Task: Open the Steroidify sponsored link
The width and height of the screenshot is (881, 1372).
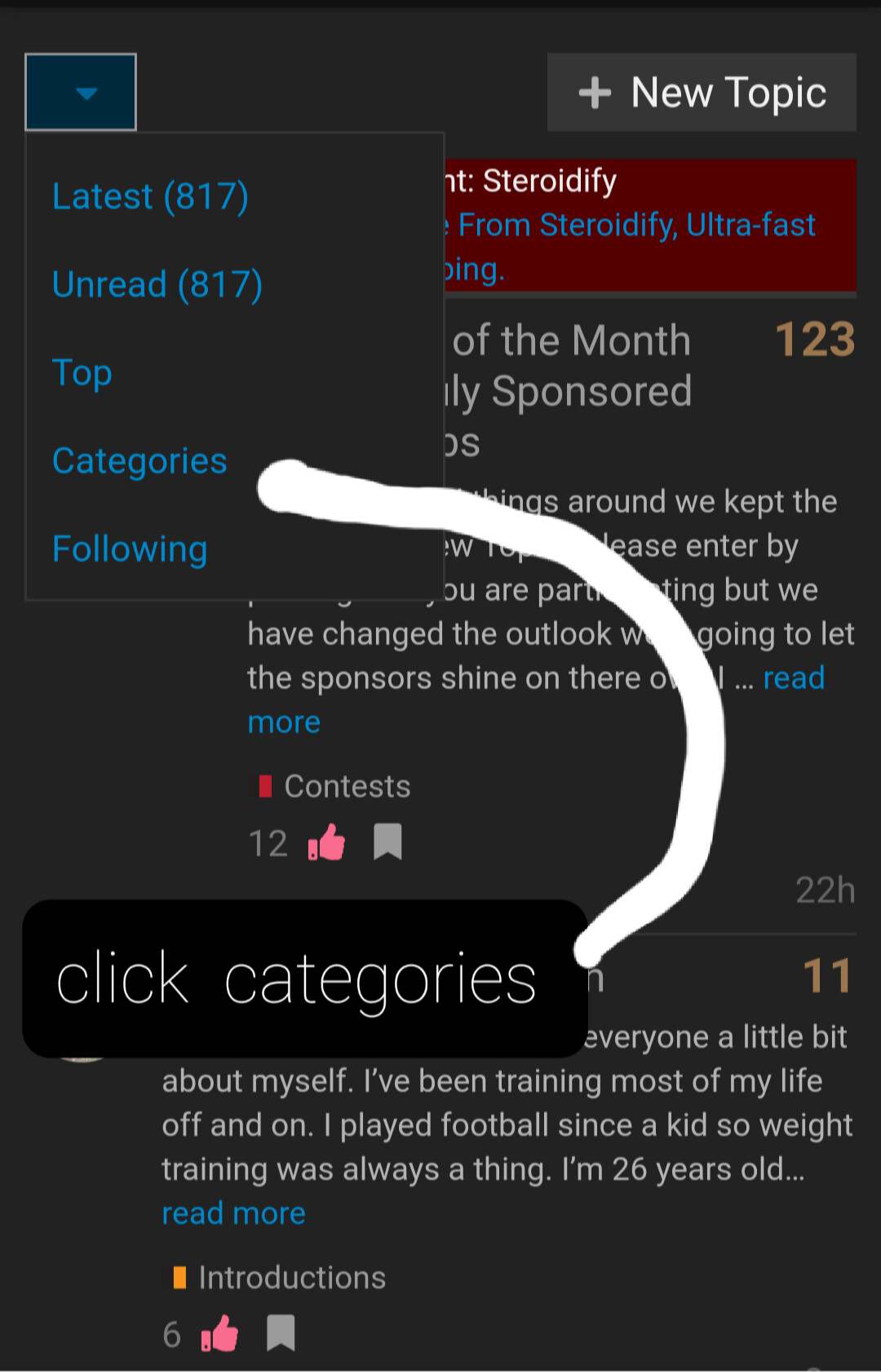Action: (636, 225)
